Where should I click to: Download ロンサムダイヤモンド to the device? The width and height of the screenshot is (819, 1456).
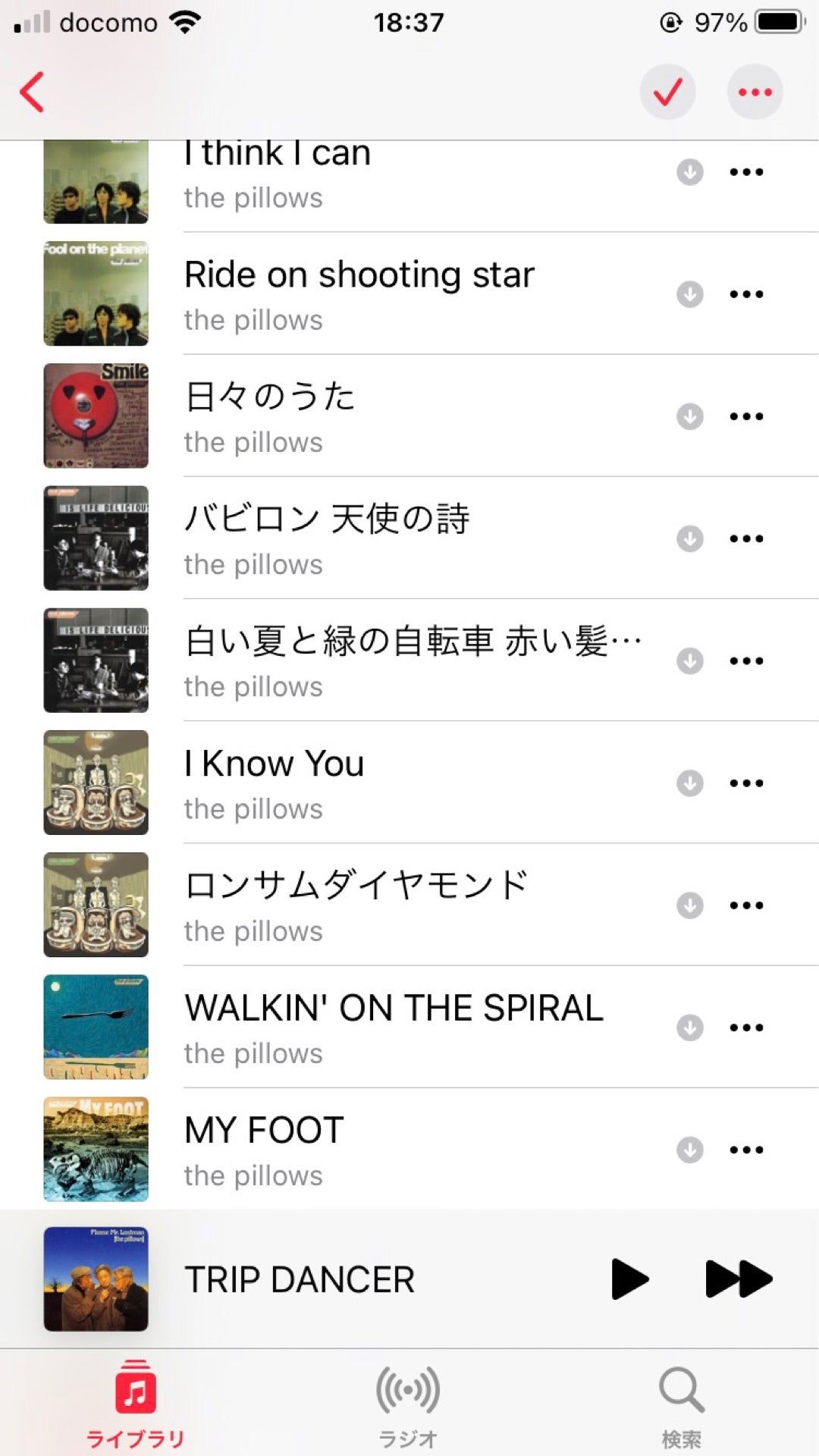[x=689, y=905]
